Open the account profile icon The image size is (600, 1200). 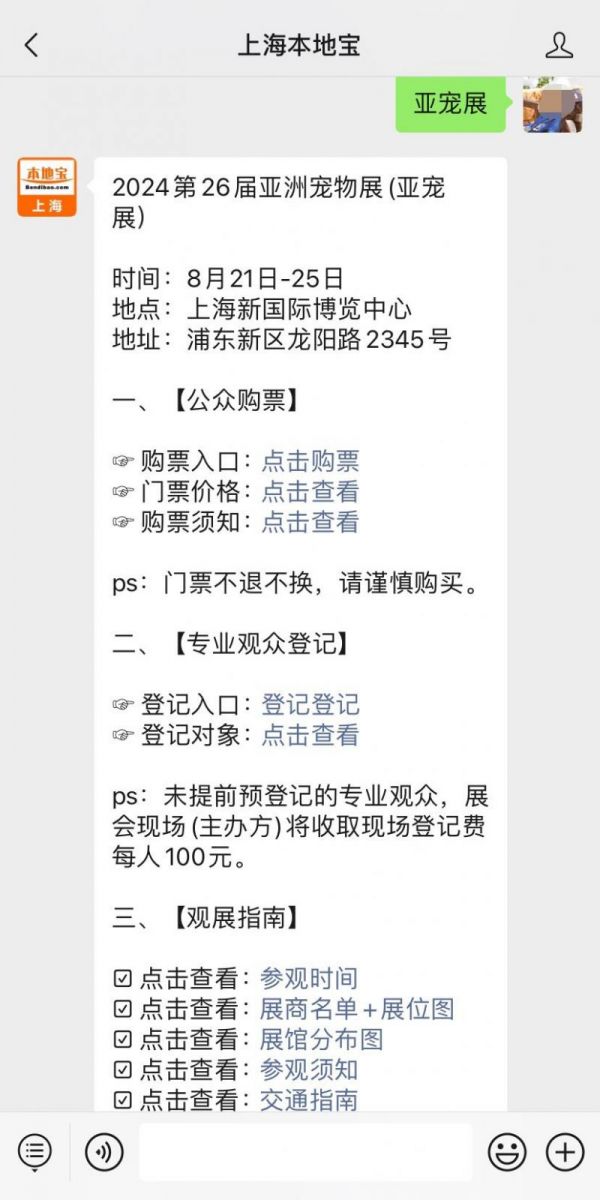pos(559,45)
